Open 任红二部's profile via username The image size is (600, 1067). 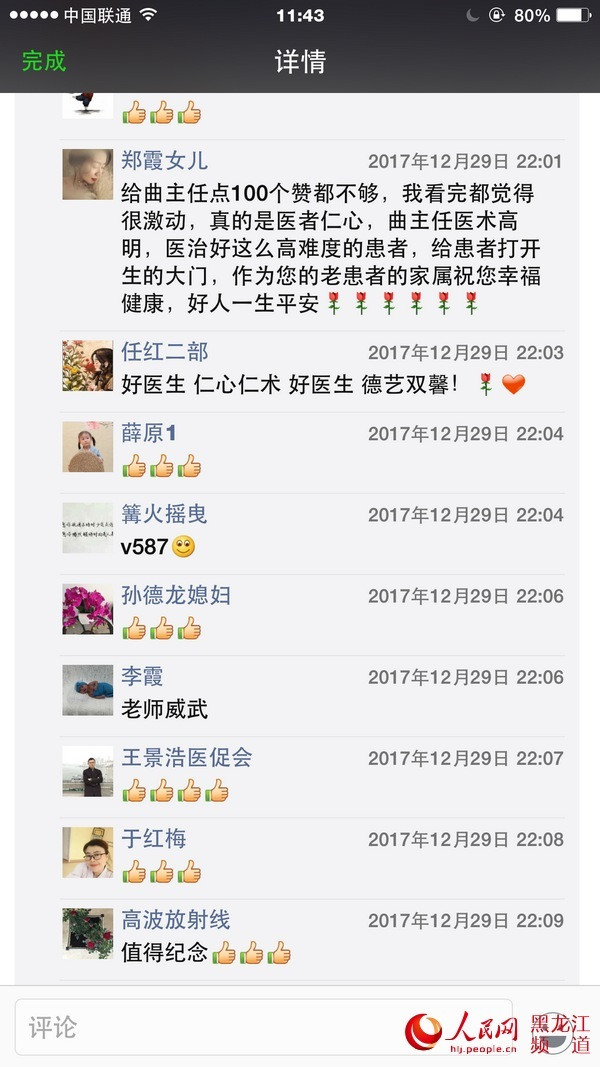click(165, 352)
